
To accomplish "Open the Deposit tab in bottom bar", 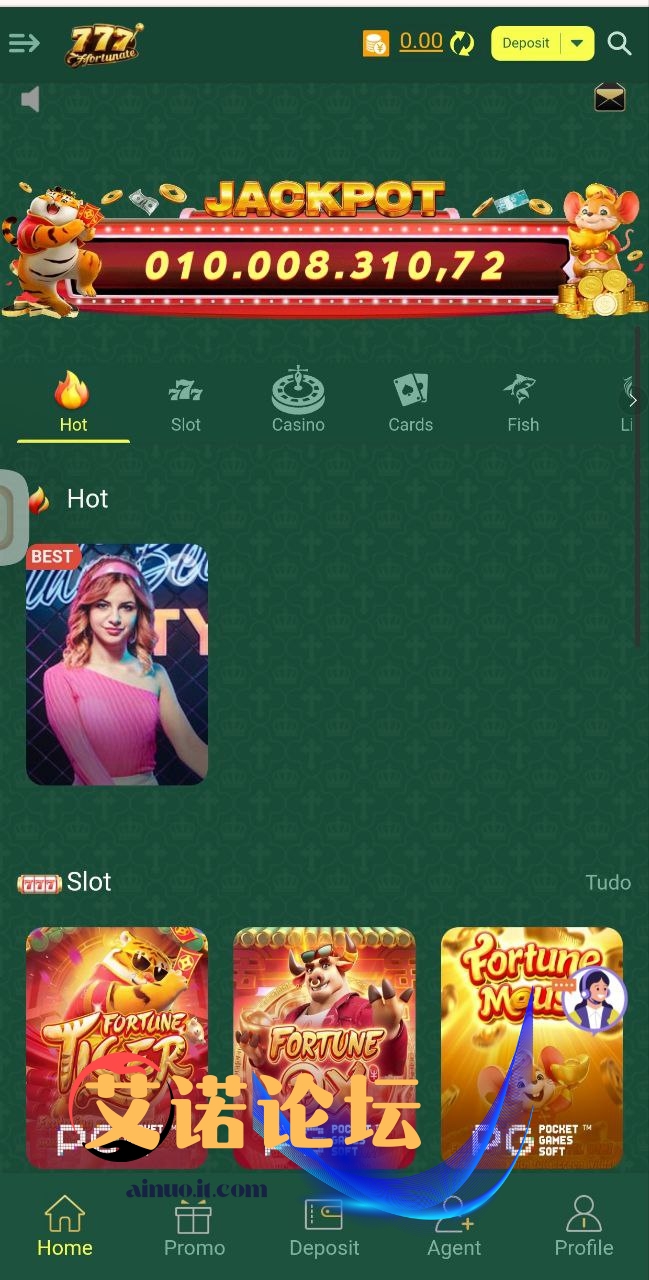I will tap(324, 1229).
